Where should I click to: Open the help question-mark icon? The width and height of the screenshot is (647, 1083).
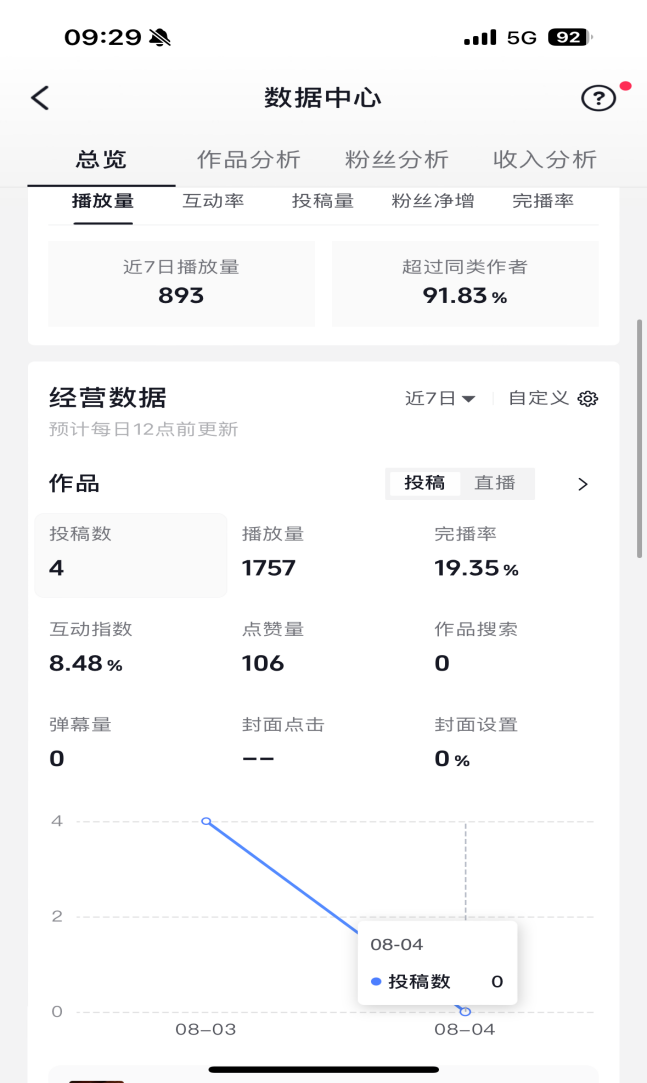pos(598,98)
